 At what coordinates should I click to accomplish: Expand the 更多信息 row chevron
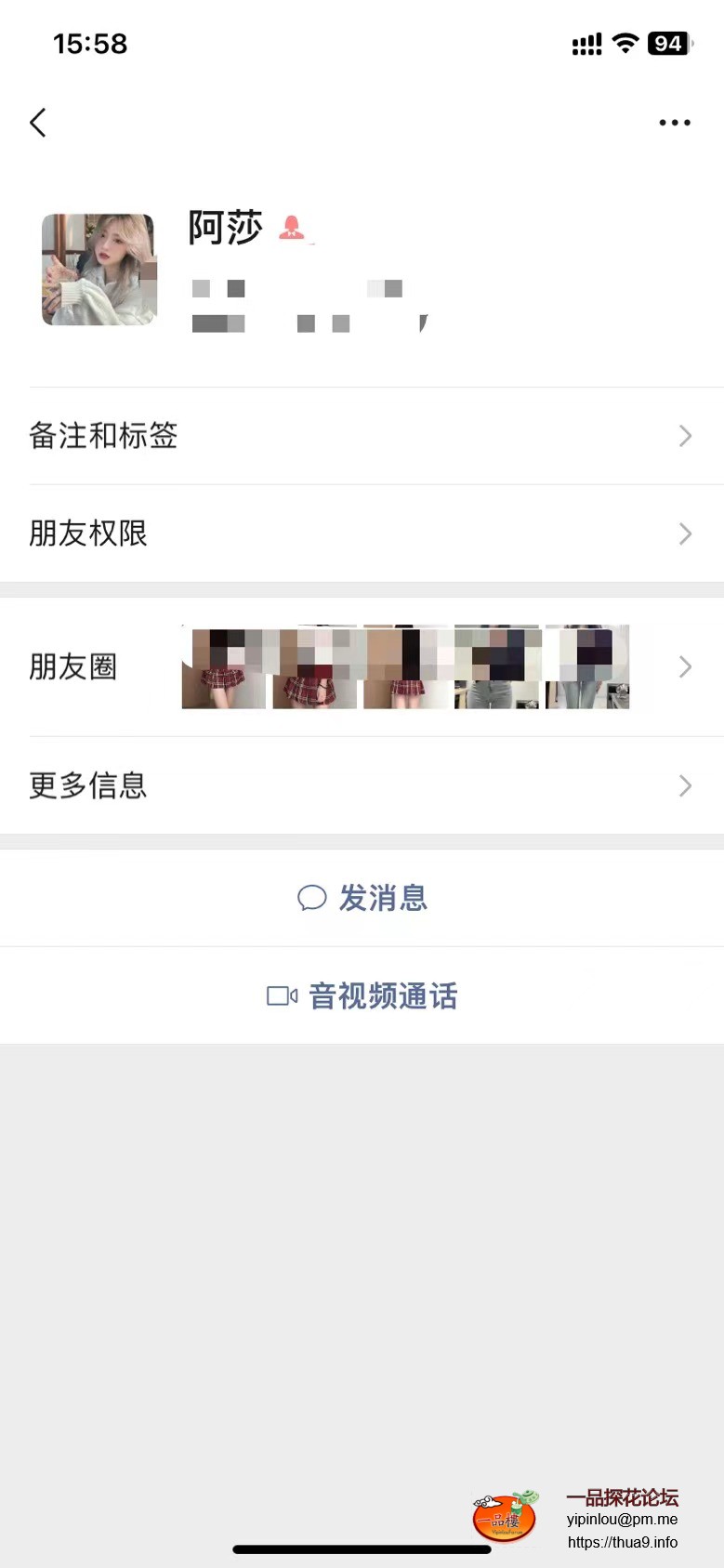pyautogui.click(x=685, y=785)
